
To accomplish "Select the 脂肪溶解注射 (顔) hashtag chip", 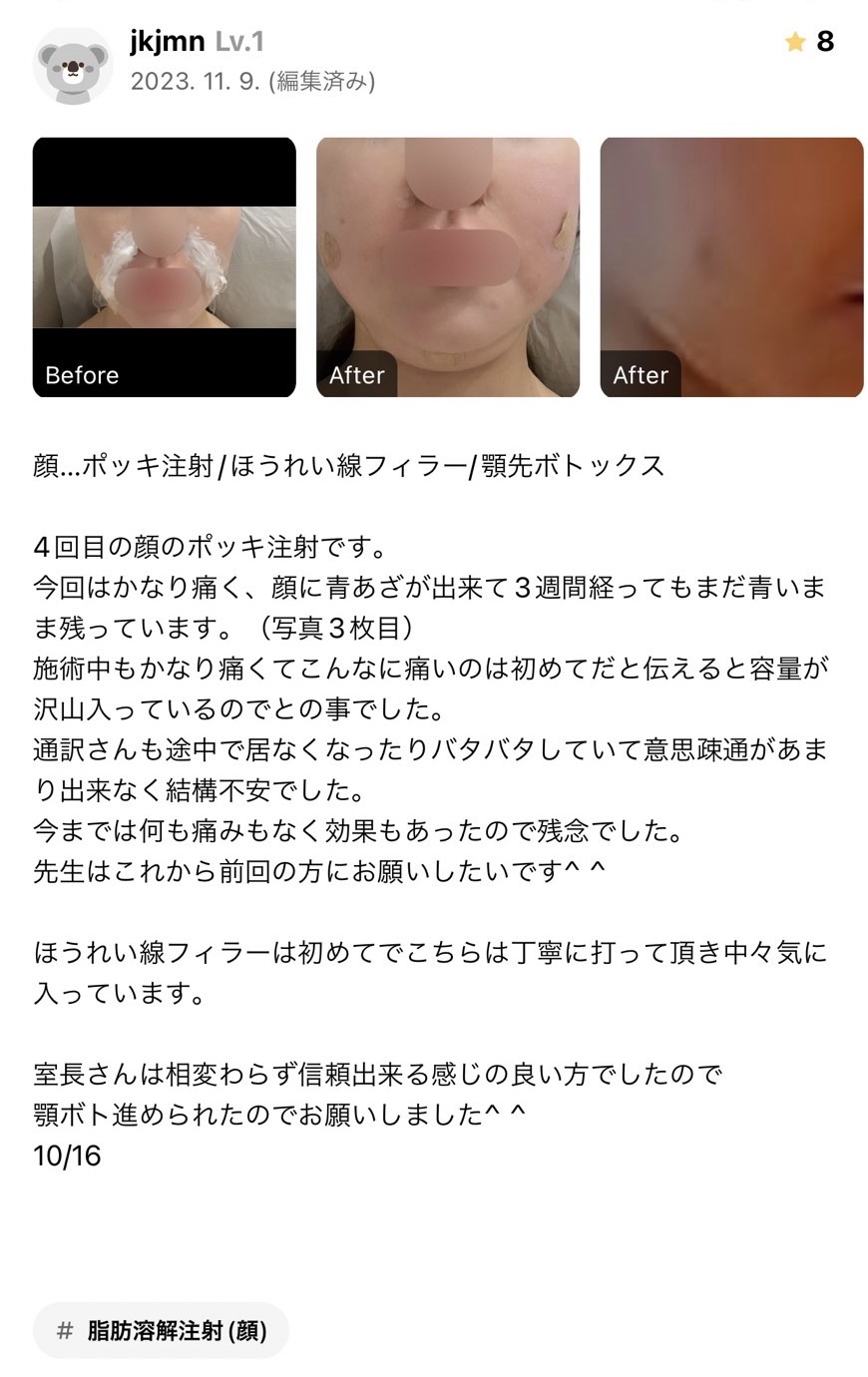I will pos(162,1330).
